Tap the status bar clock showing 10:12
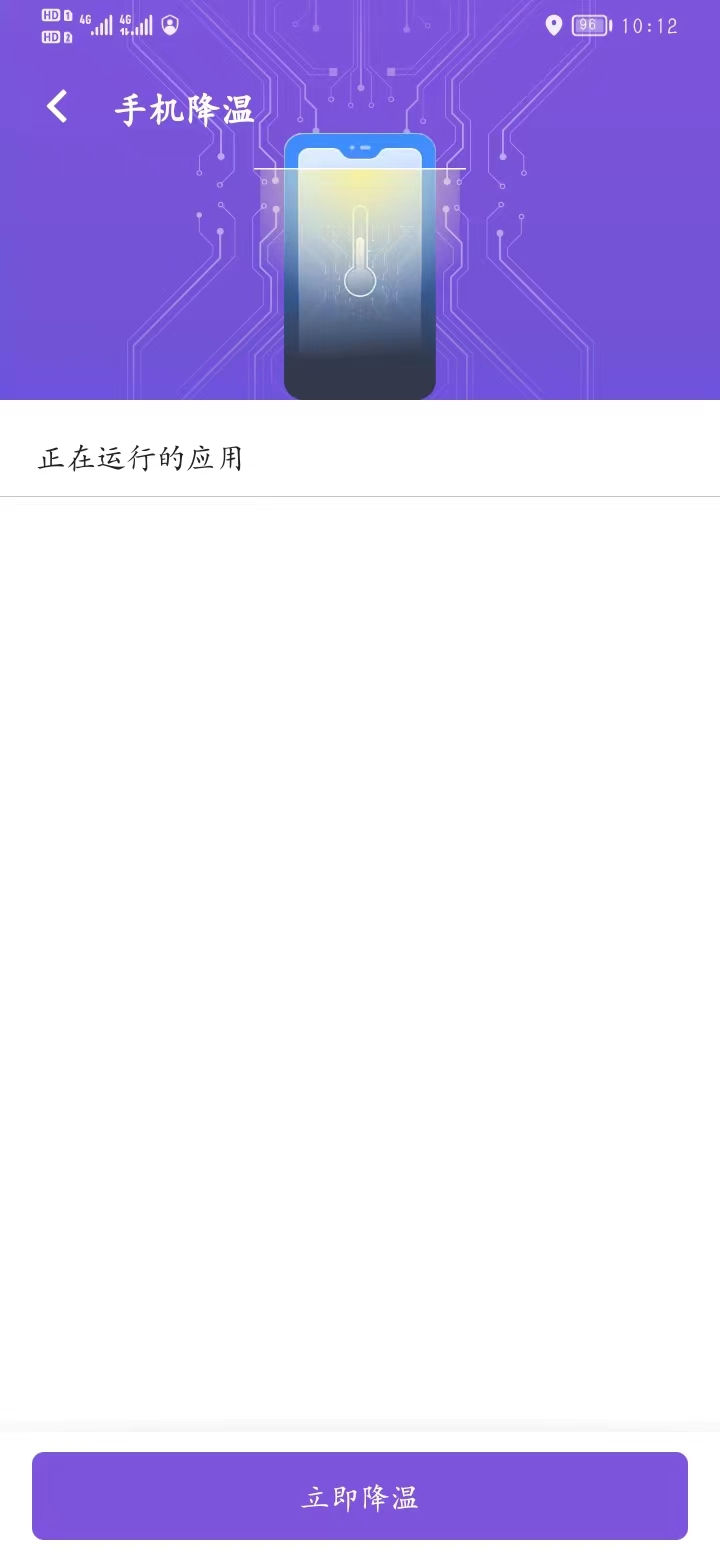The image size is (720, 1560). 650,26
